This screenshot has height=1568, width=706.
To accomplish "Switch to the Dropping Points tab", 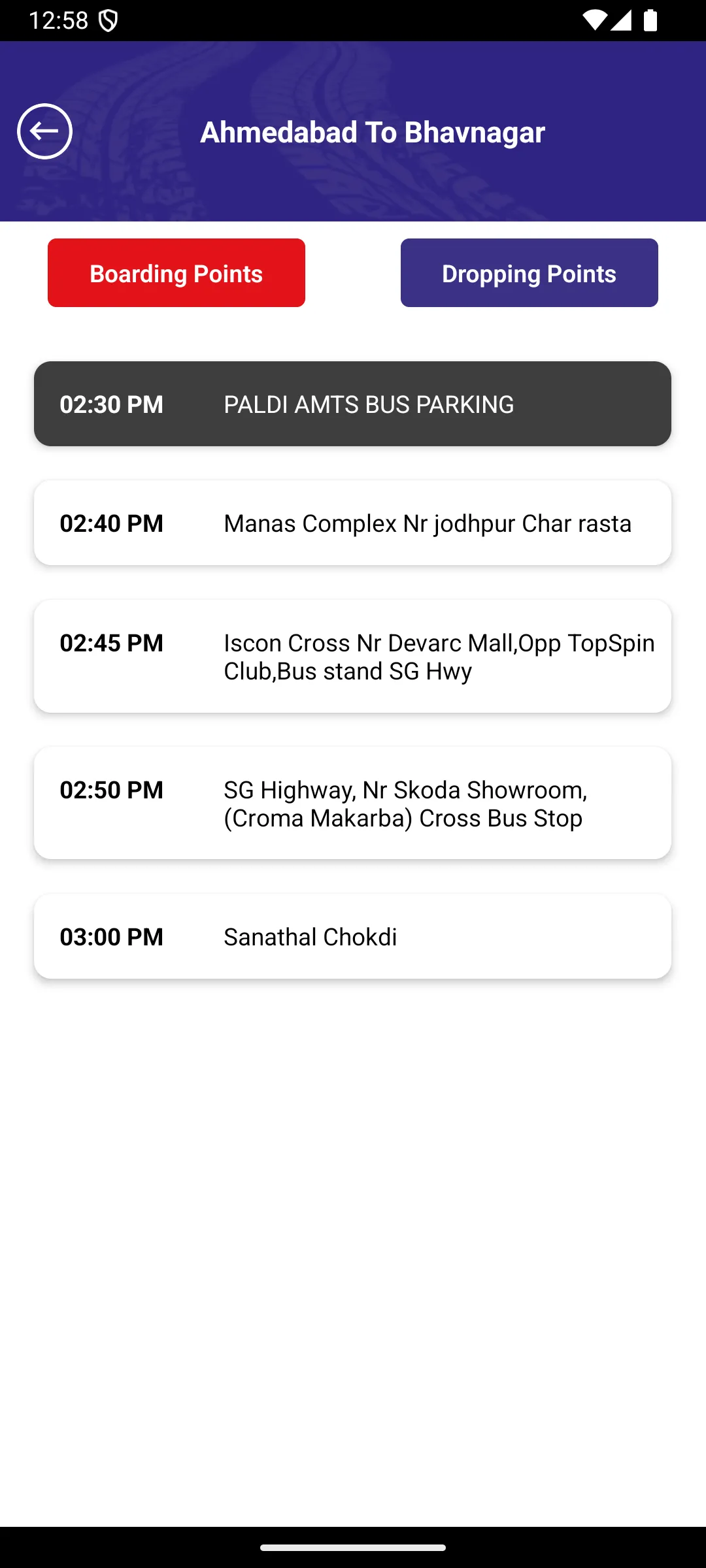I will (x=529, y=273).
